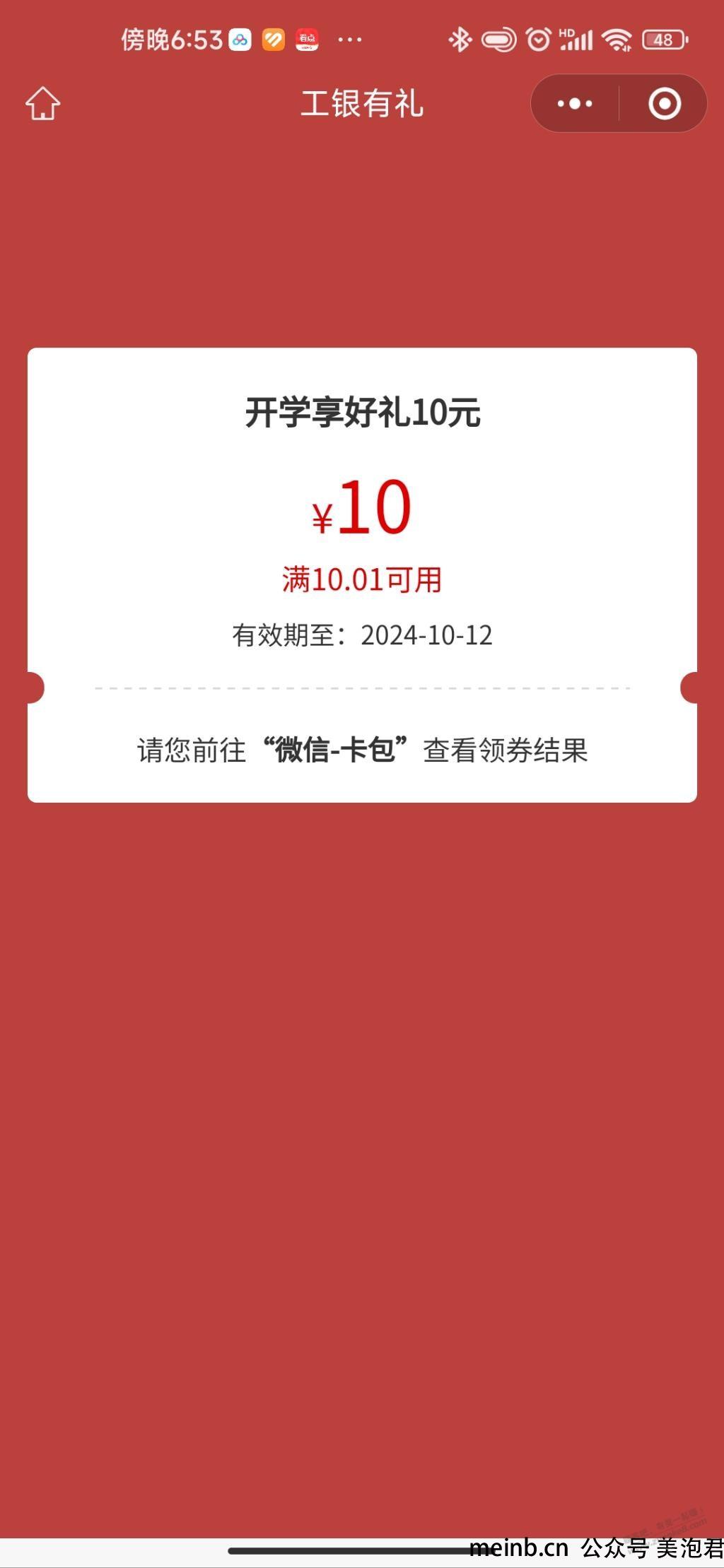The image size is (724, 1568).
Task: Close the mini program with circle button
Action: pos(664,104)
